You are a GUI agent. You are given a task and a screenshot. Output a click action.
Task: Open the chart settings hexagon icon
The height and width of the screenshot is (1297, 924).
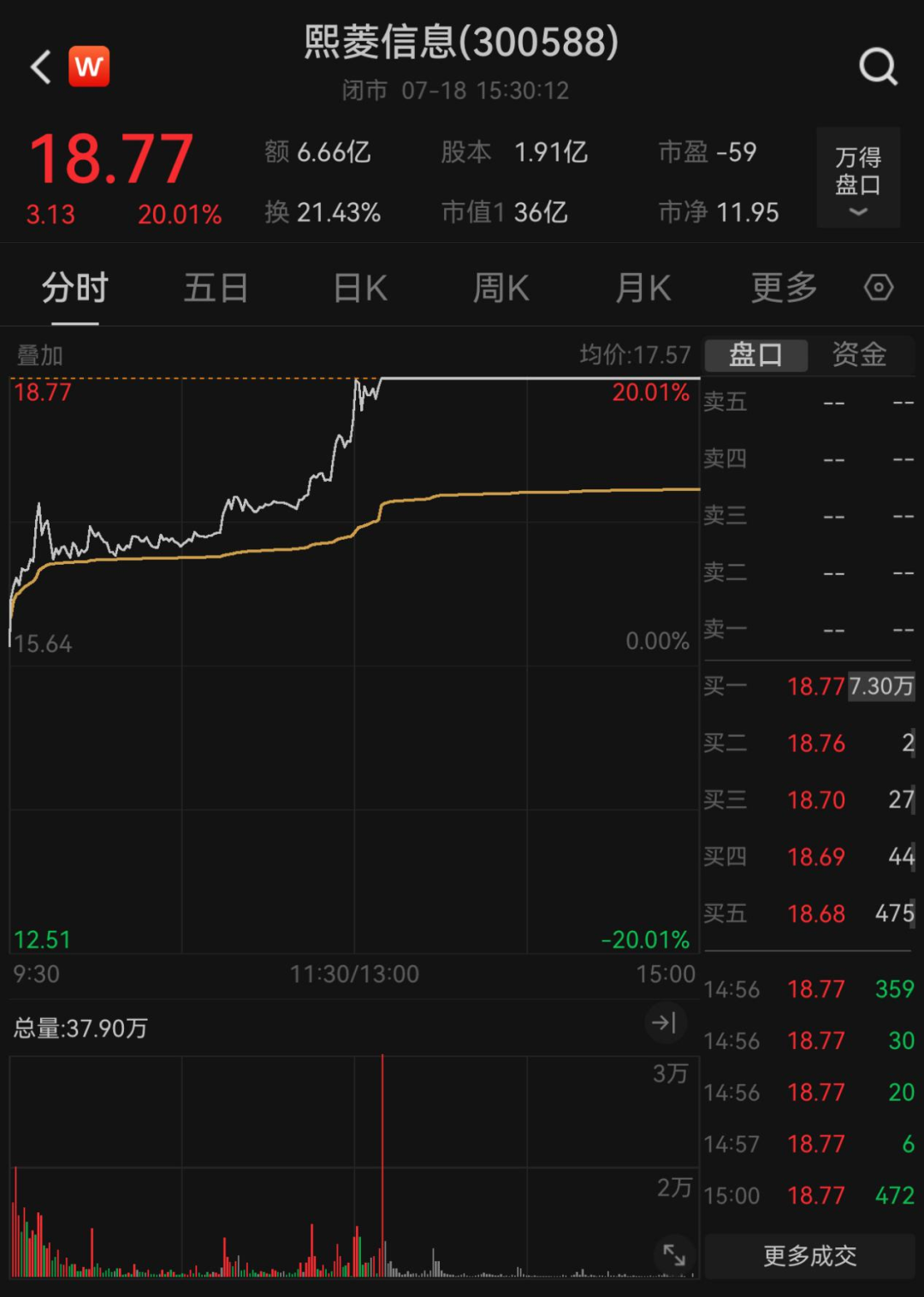tap(879, 287)
